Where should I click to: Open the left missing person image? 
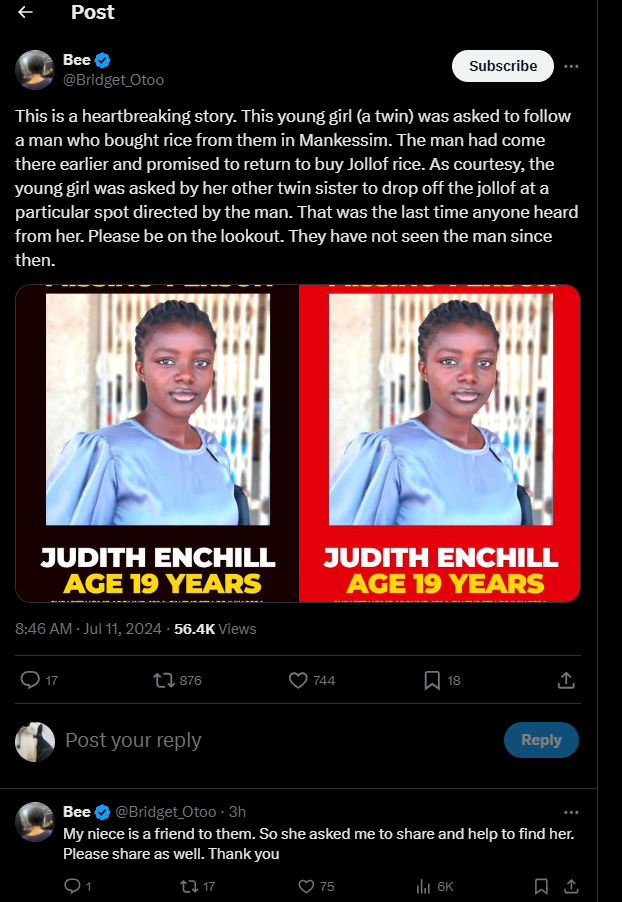(157, 443)
